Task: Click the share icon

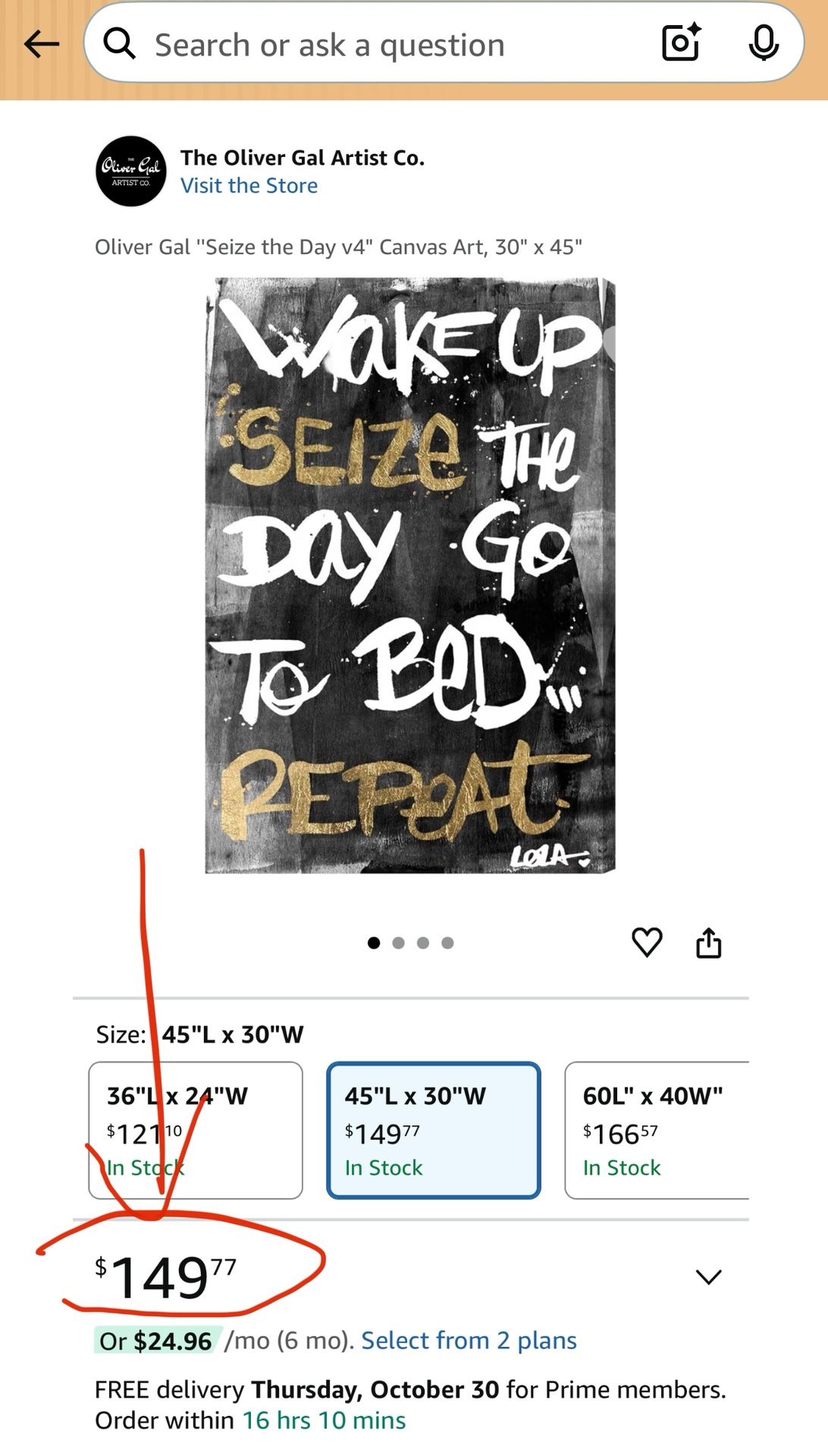Action: [x=710, y=941]
